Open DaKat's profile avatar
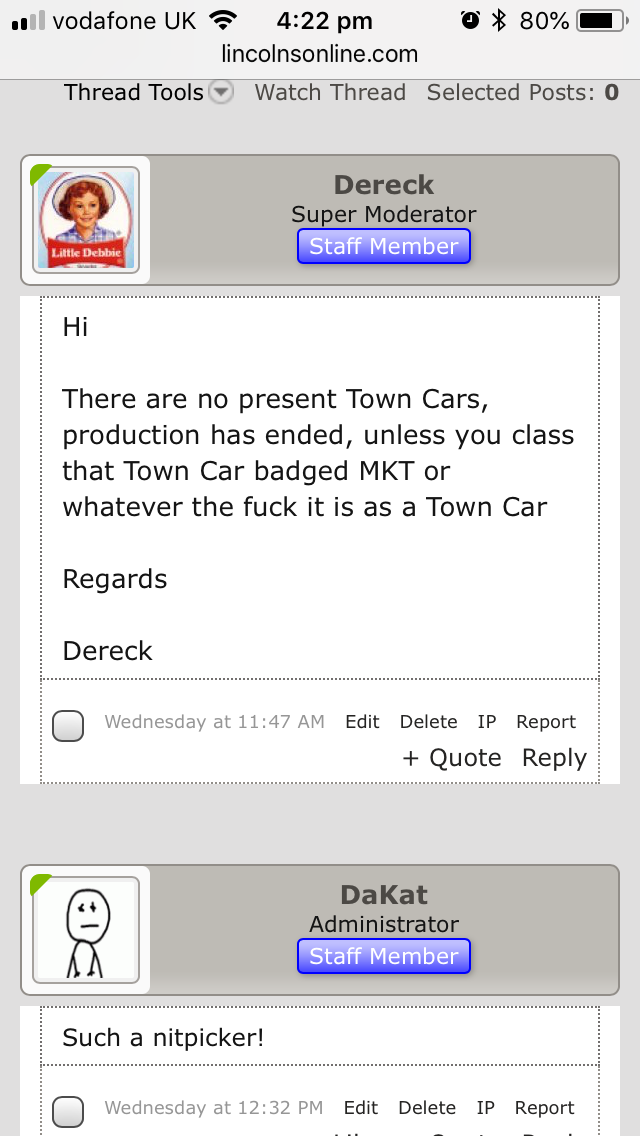640x1136 pixels. [86, 930]
